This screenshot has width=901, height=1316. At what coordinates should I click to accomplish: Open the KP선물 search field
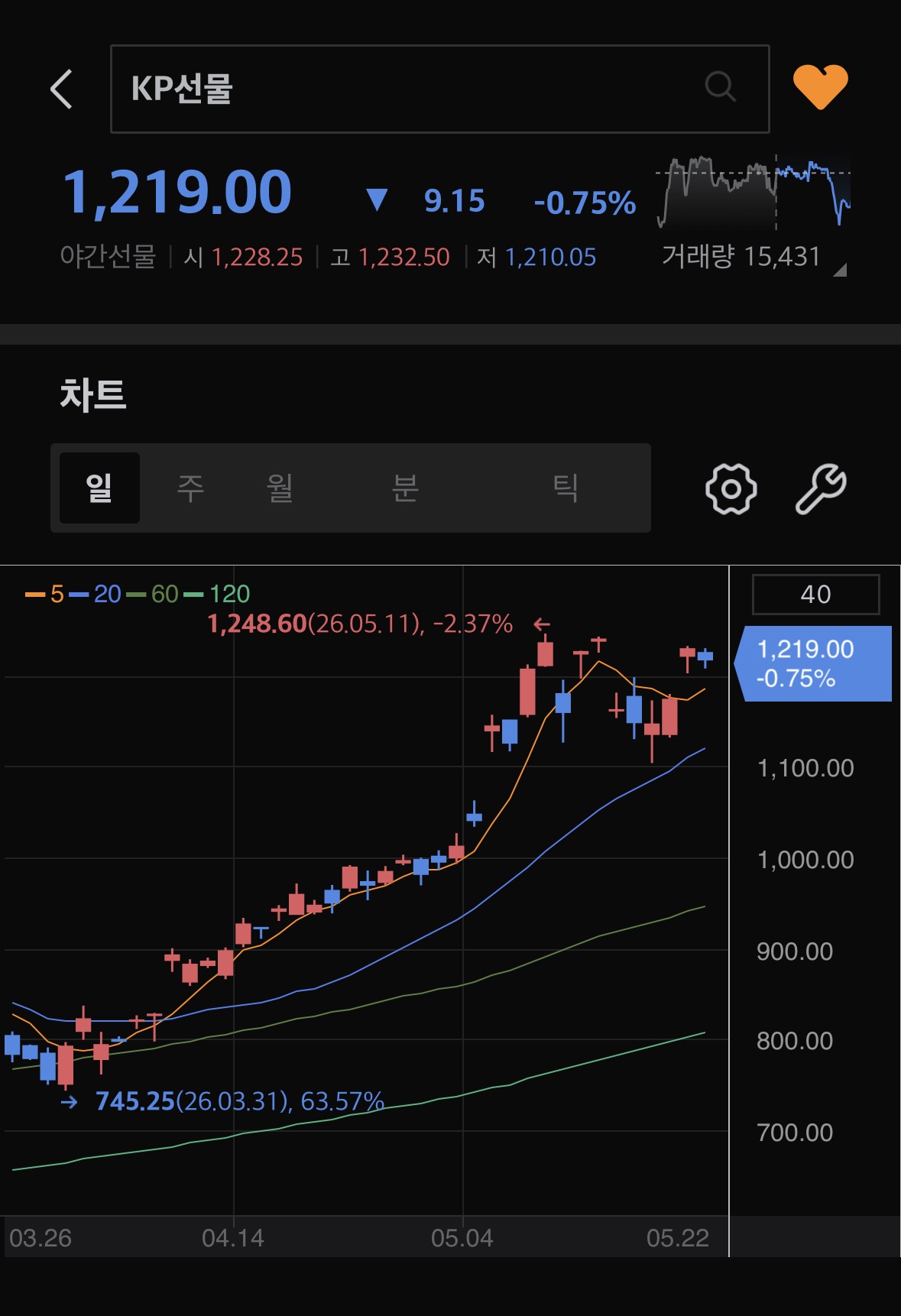pyautogui.click(x=439, y=89)
